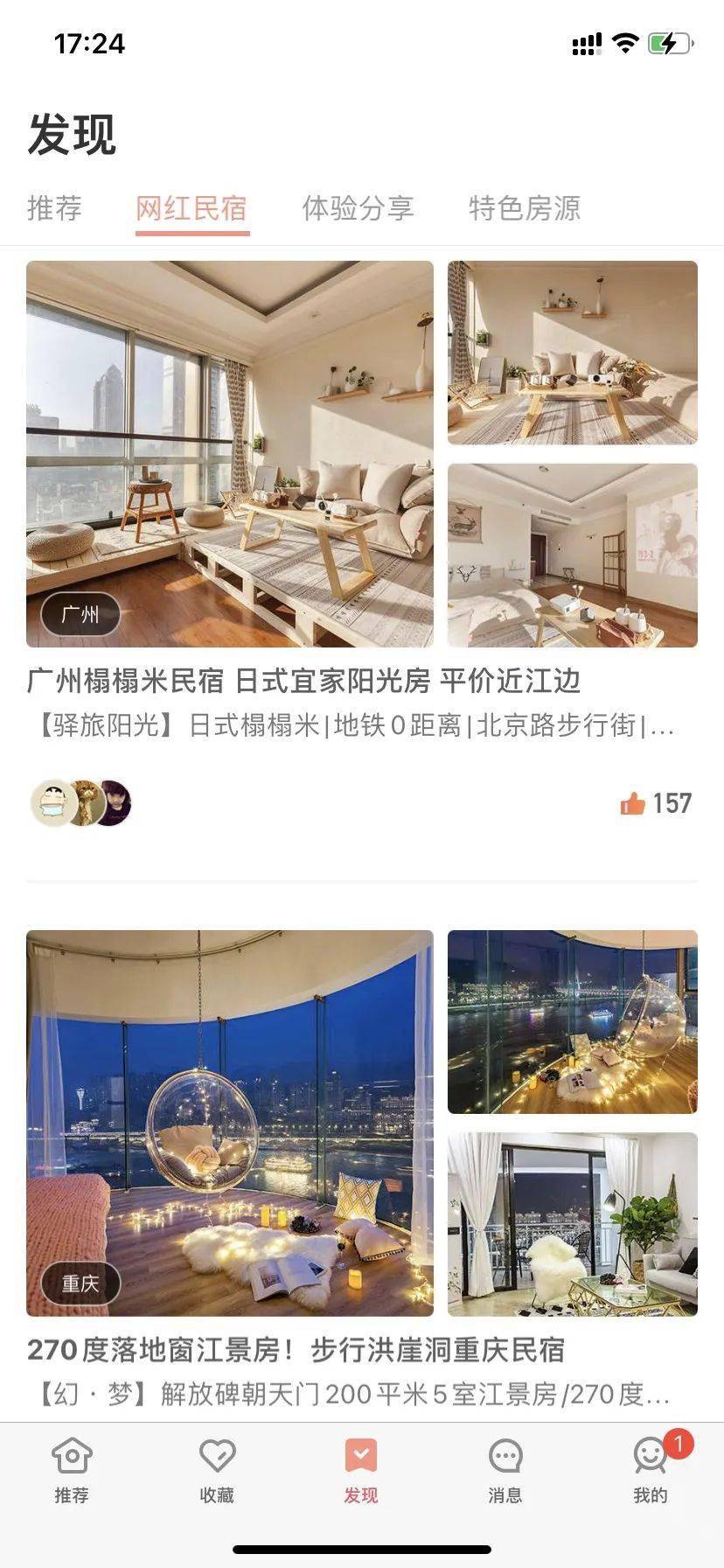Open the 广州榻榻米民宿 main photo
This screenshot has width=724, height=1568.
229,453
